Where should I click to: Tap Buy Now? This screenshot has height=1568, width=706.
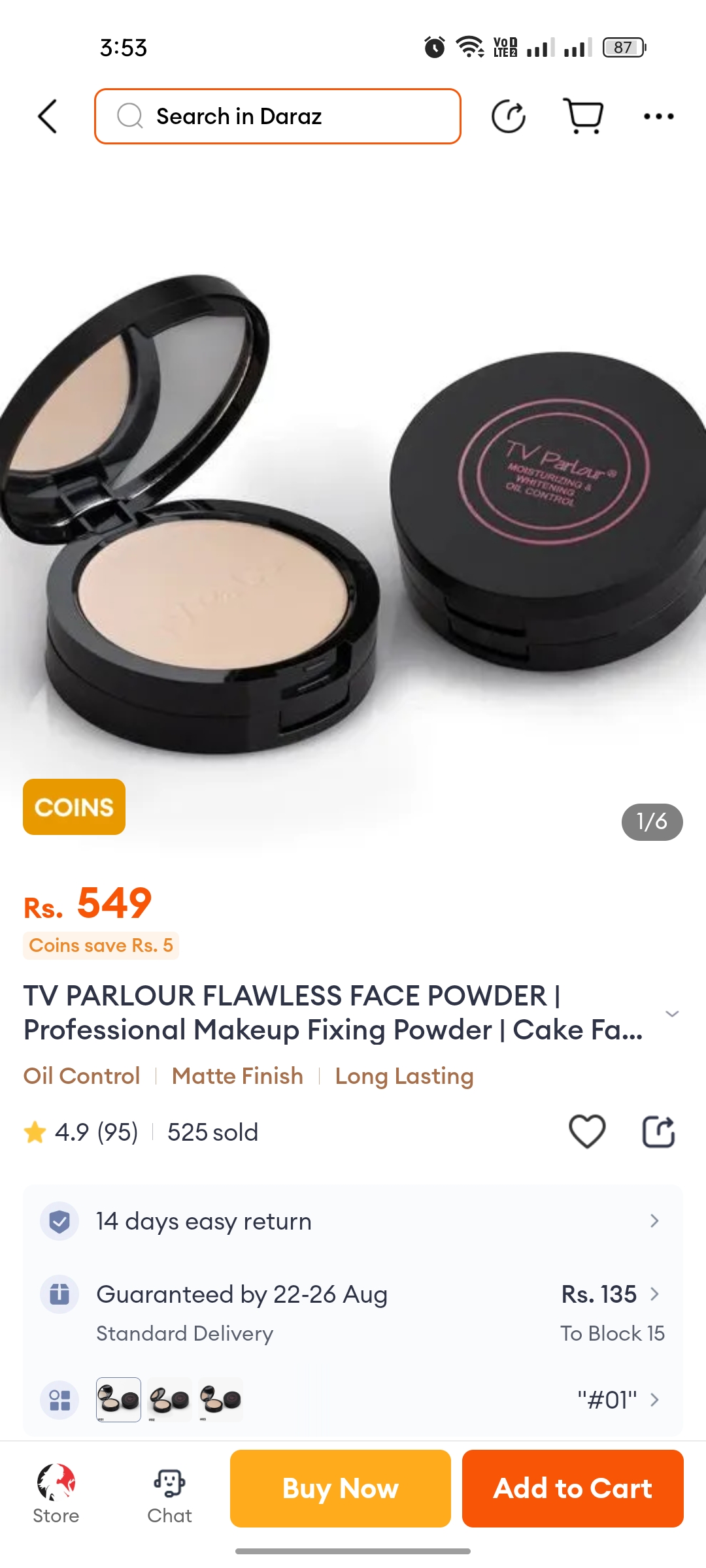341,1488
